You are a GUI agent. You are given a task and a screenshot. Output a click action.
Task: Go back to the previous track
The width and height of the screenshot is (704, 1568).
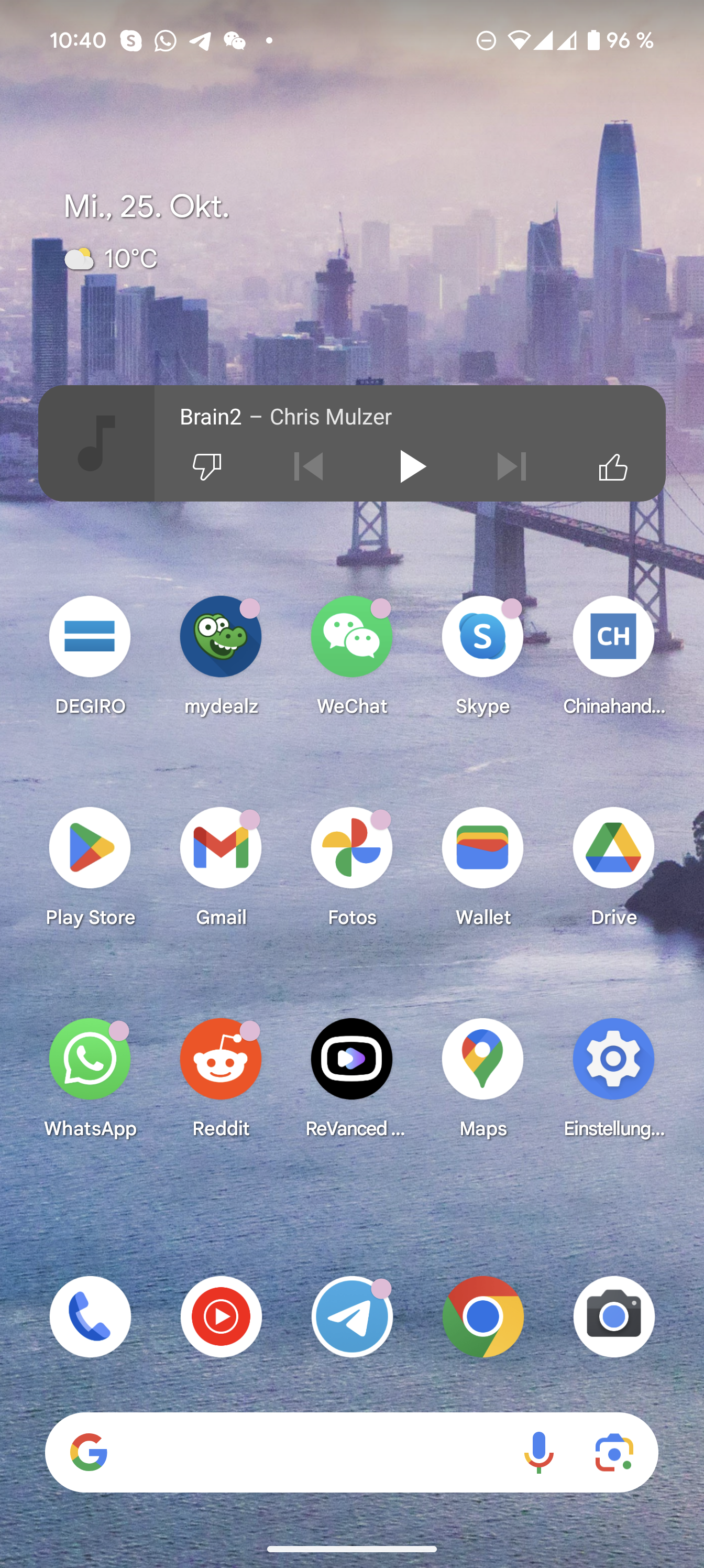(x=309, y=467)
